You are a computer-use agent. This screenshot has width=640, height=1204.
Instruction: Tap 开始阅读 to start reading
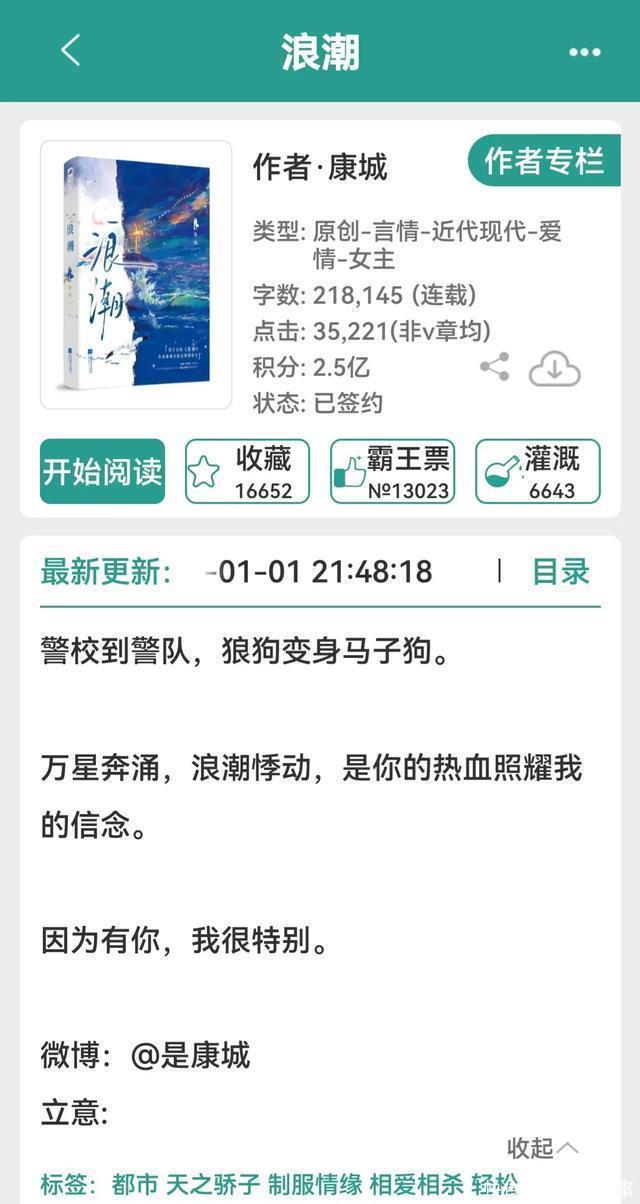click(x=102, y=471)
